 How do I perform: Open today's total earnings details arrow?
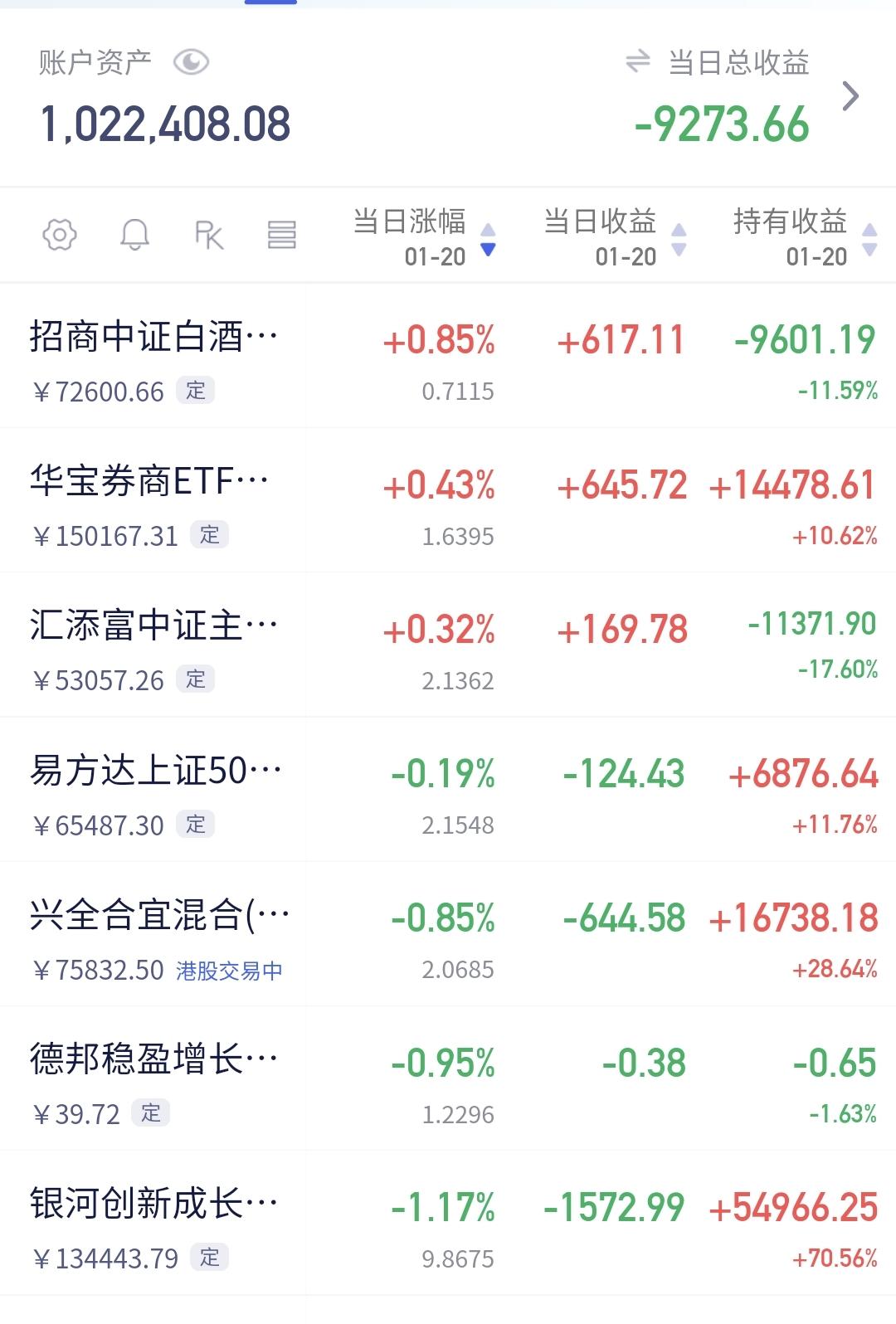(x=850, y=96)
